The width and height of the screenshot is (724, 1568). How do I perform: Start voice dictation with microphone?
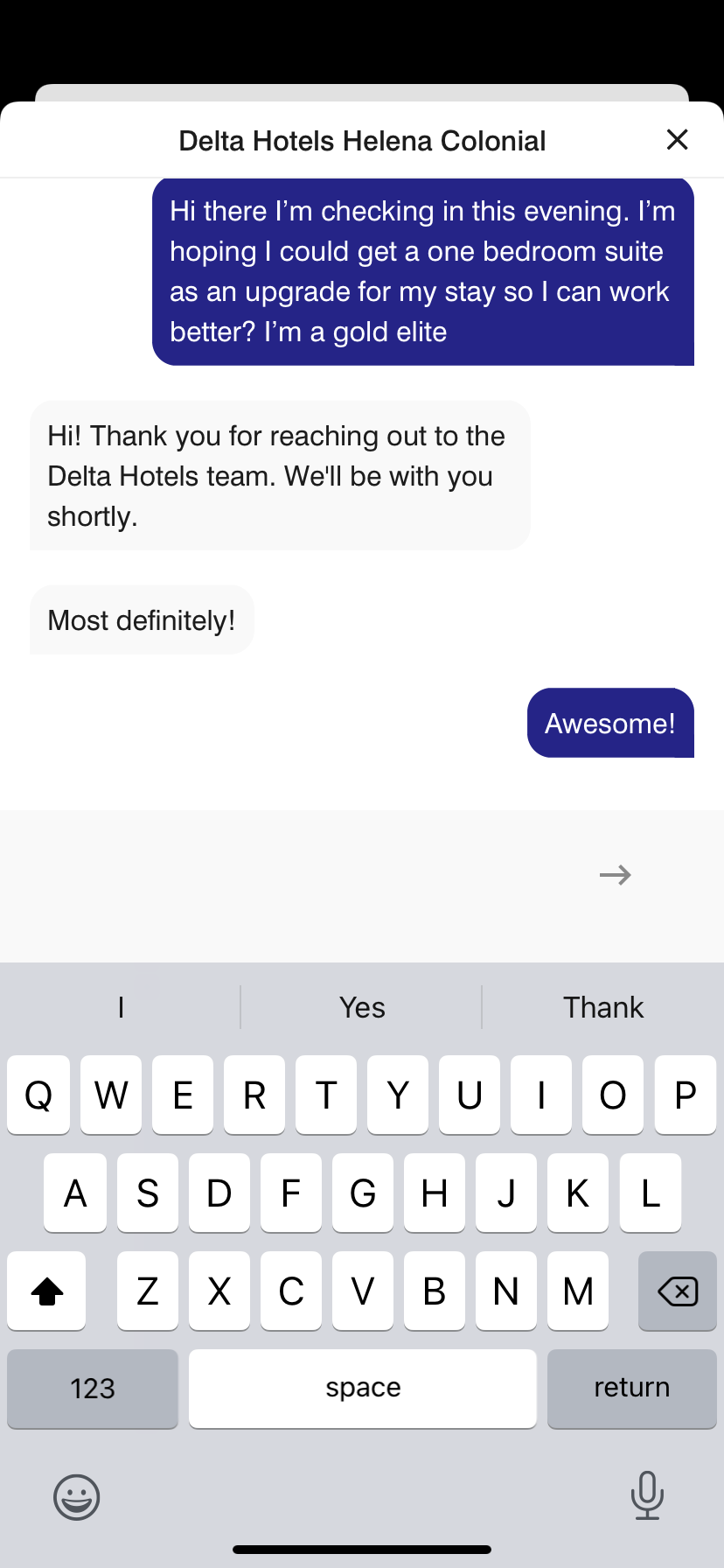[x=647, y=1495]
